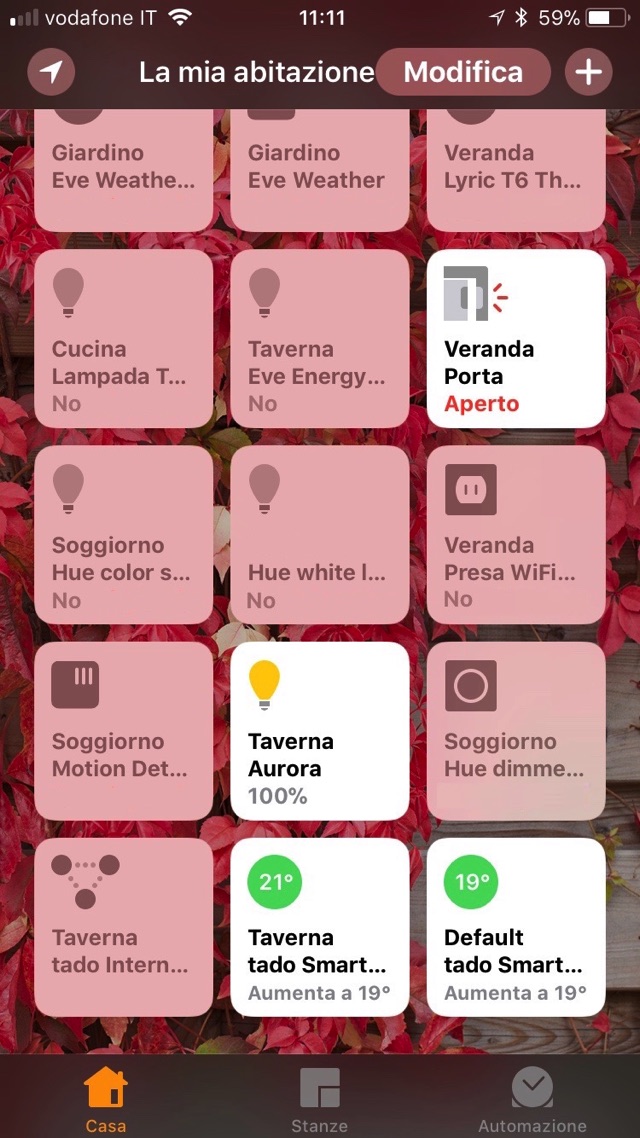Open Soggiorno Motion Detector tile

pyautogui.click(x=124, y=731)
